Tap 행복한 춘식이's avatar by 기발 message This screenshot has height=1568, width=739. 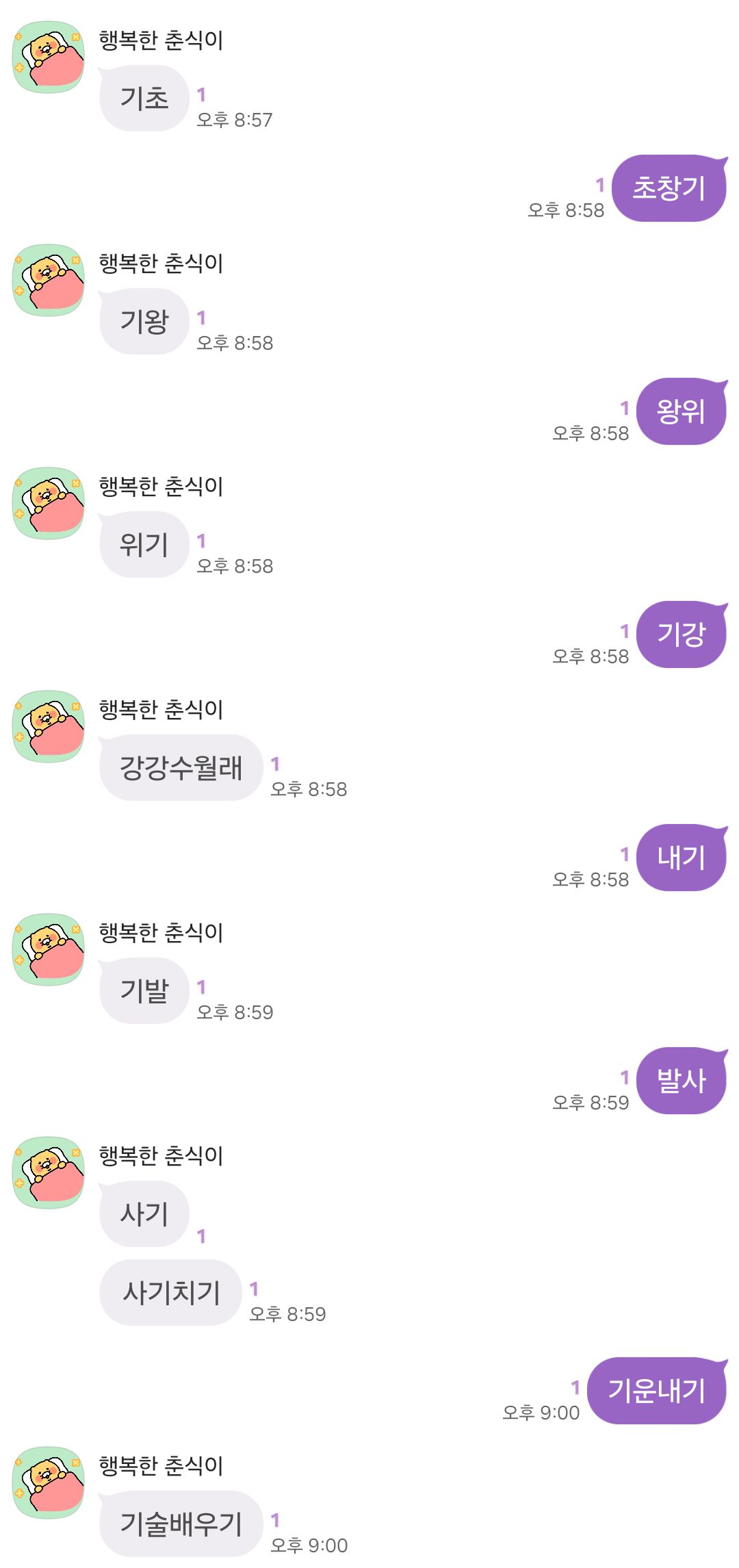coord(49,950)
